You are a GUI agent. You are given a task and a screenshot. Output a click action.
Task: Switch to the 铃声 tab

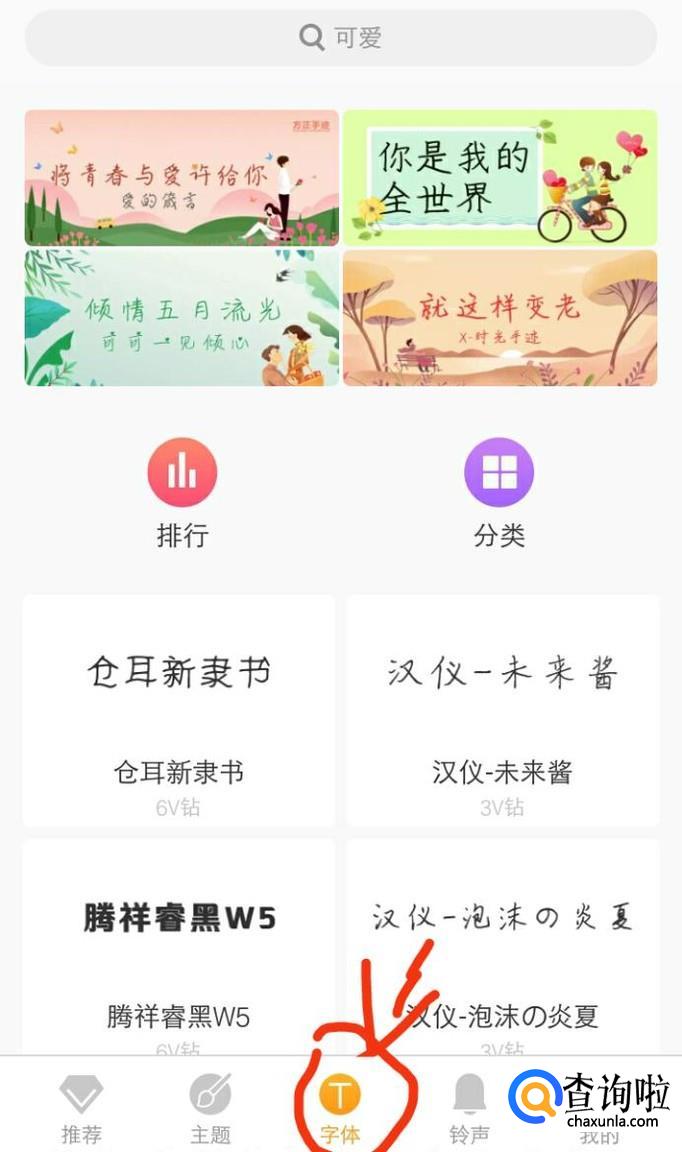click(x=469, y=1108)
